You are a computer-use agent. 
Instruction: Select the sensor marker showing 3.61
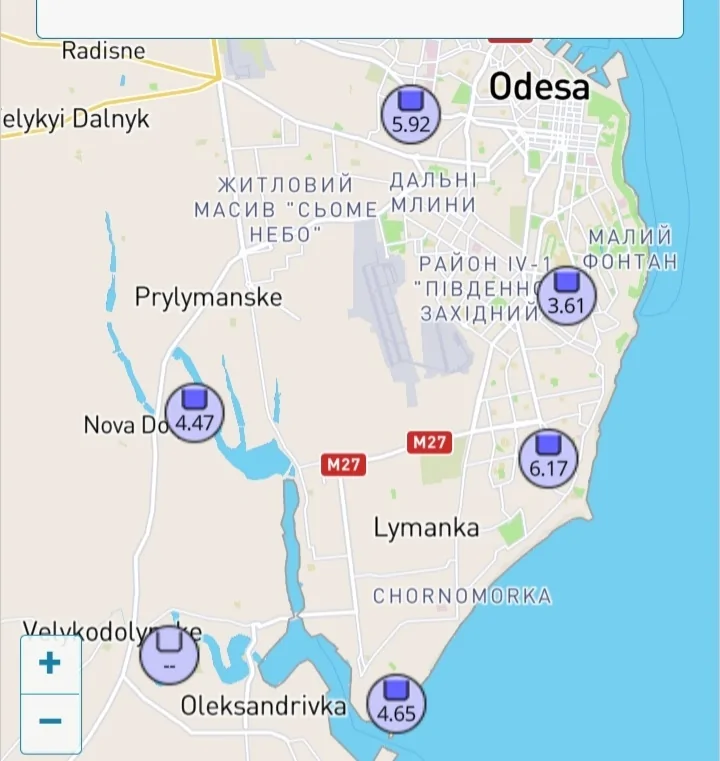click(x=567, y=295)
